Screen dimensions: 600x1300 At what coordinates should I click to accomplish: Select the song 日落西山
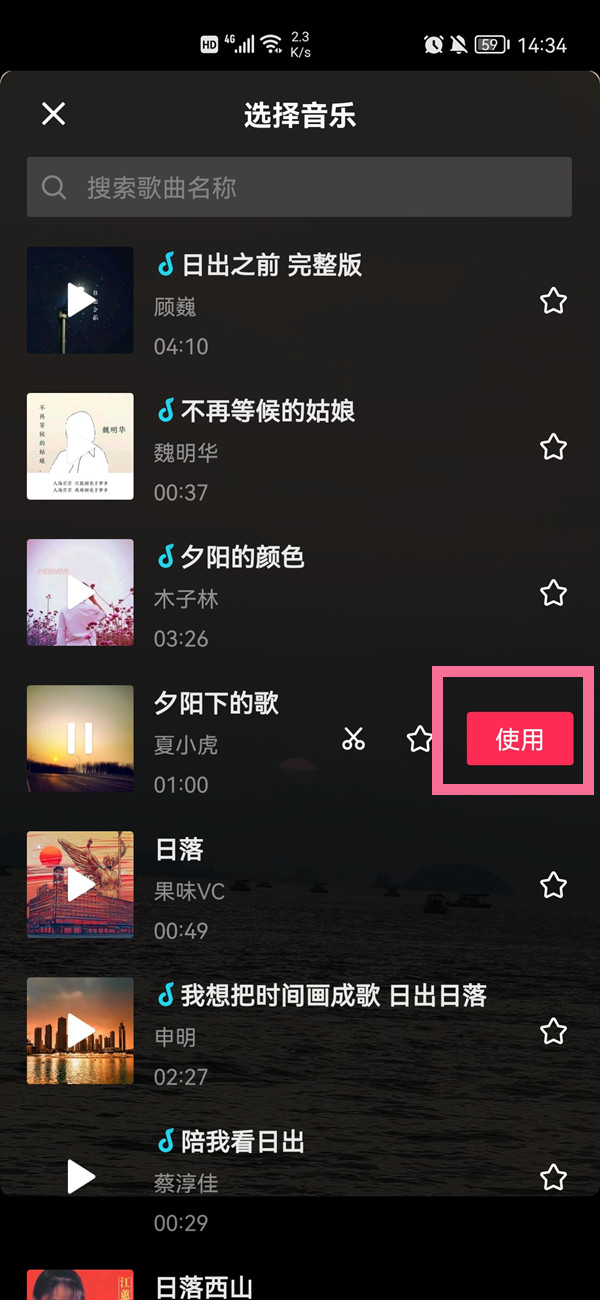pyautogui.click(x=205, y=1286)
